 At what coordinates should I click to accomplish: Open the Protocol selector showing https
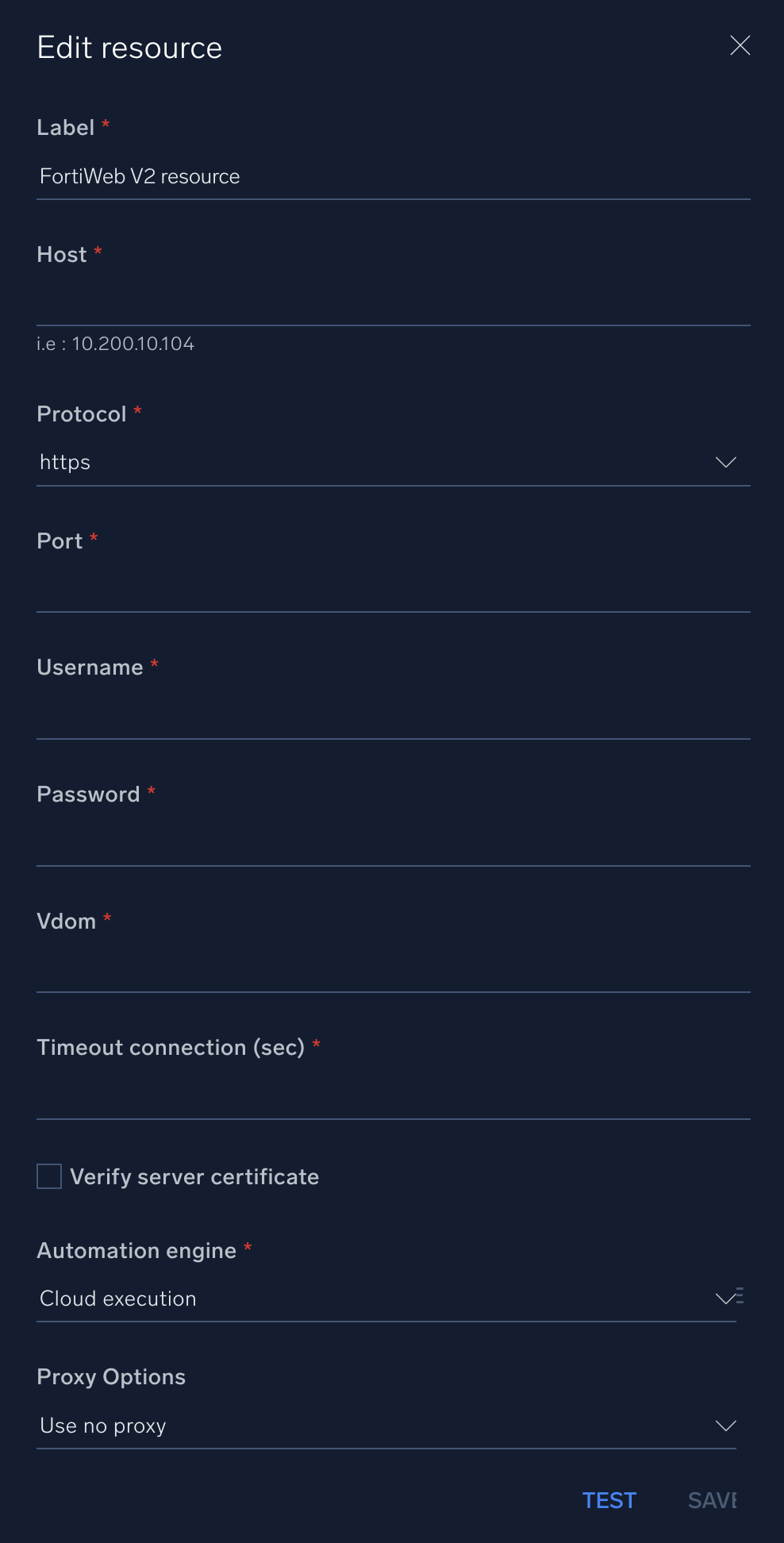point(394,463)
